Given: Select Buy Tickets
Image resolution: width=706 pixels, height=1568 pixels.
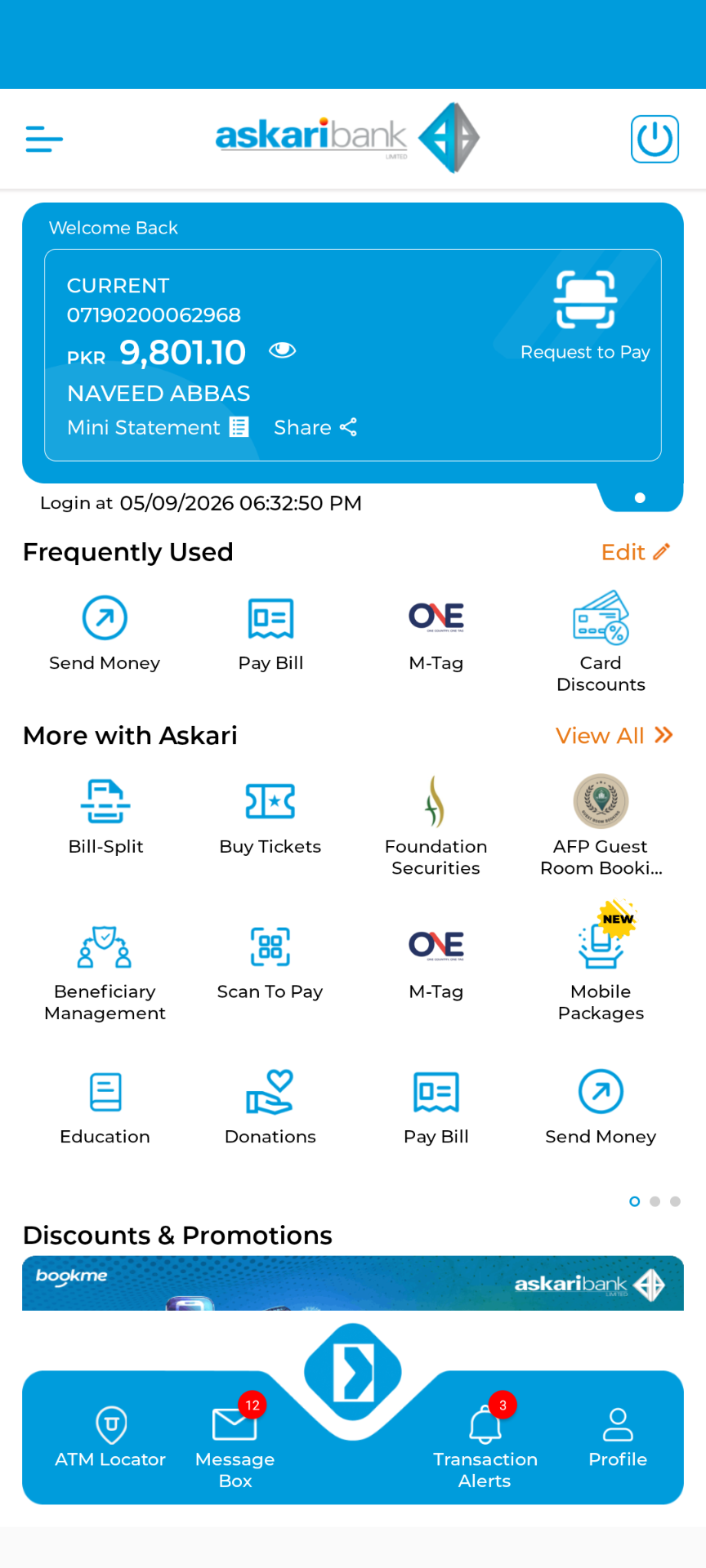Looking at the screenshot, I should coord(270,816).
